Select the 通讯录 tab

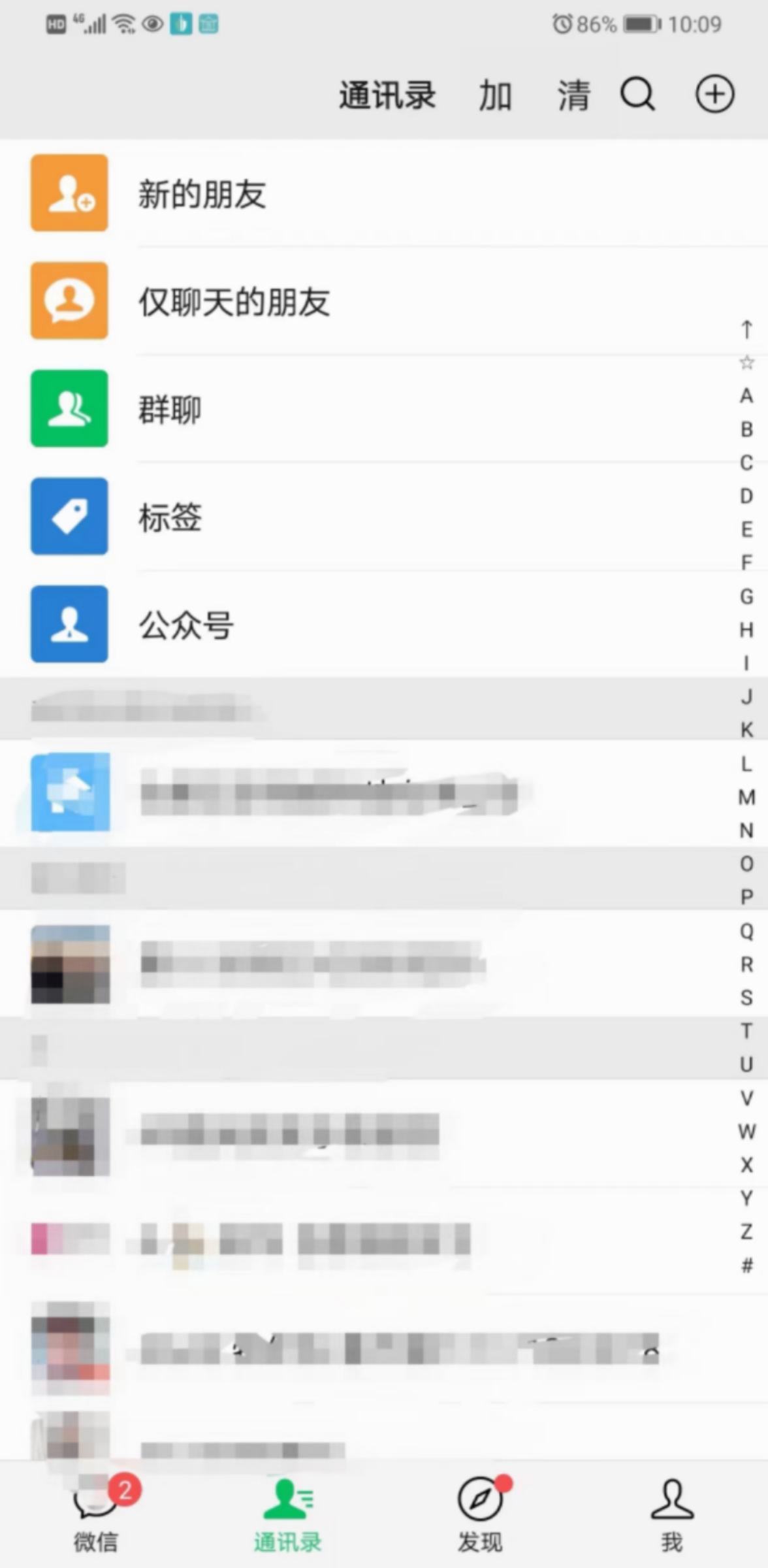(287, 1516)
